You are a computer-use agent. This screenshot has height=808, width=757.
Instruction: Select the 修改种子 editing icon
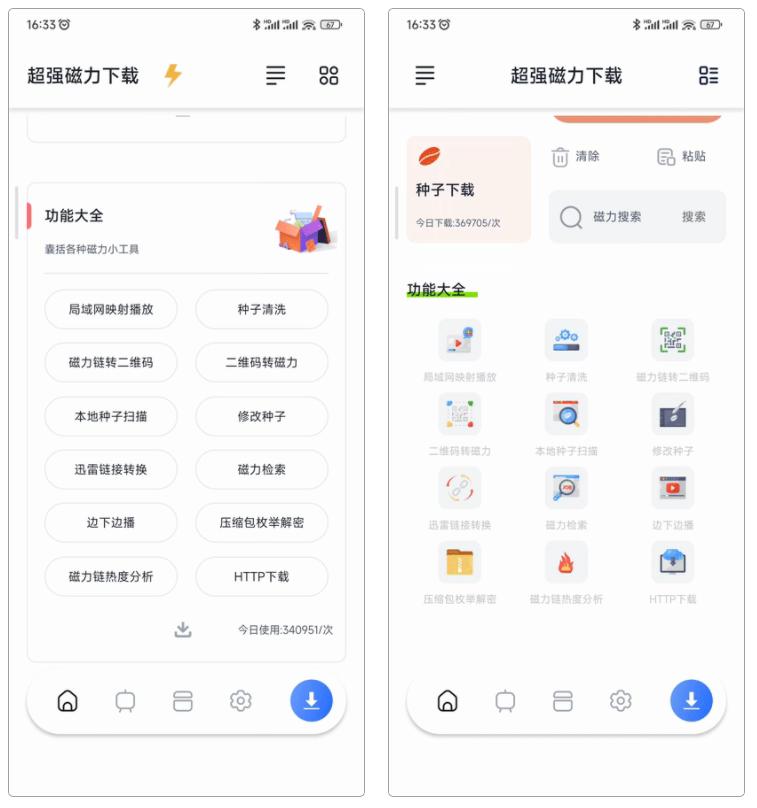pos(672,413)
